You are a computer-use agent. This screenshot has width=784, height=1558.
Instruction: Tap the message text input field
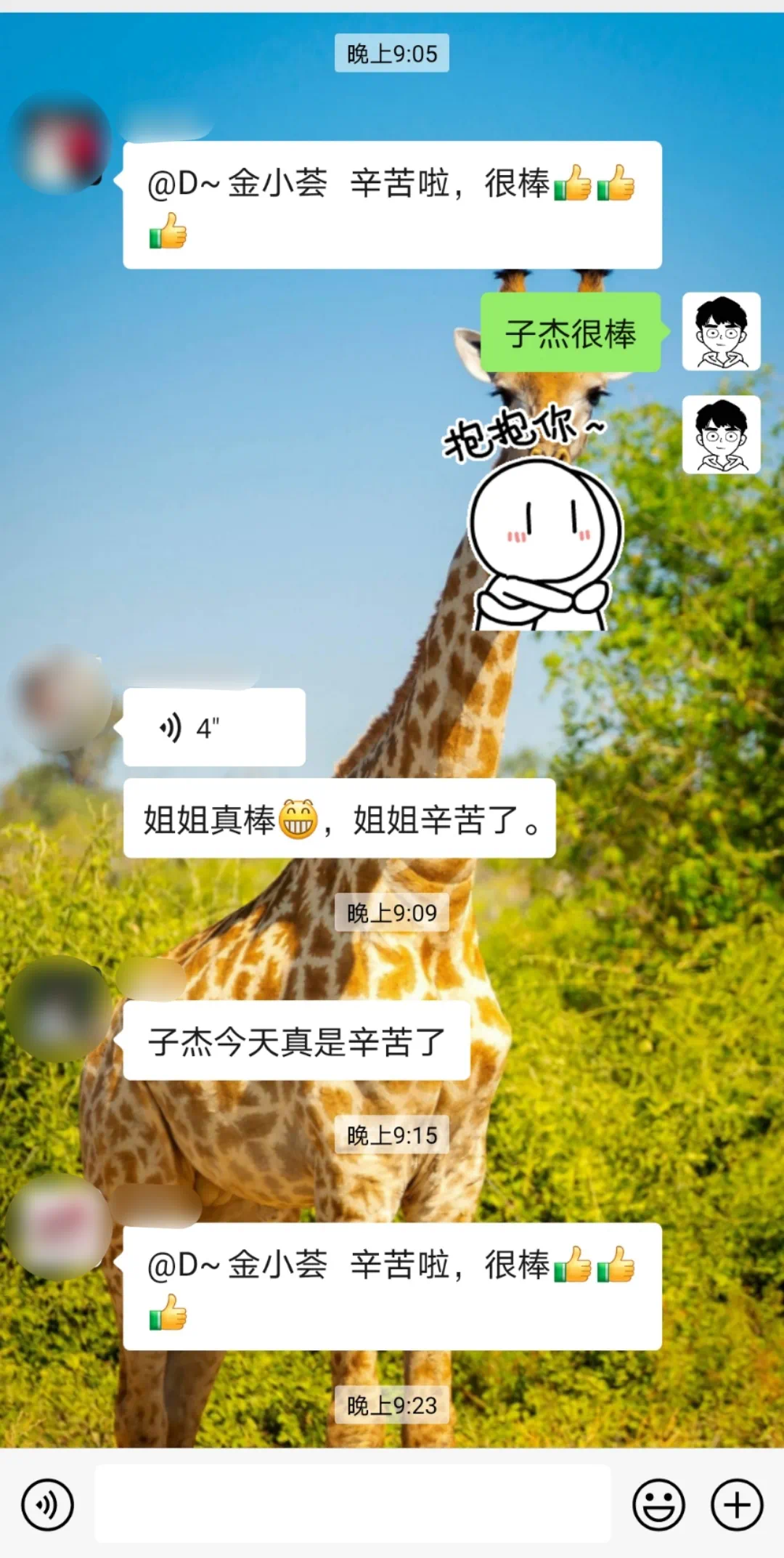click(352, 1504)
